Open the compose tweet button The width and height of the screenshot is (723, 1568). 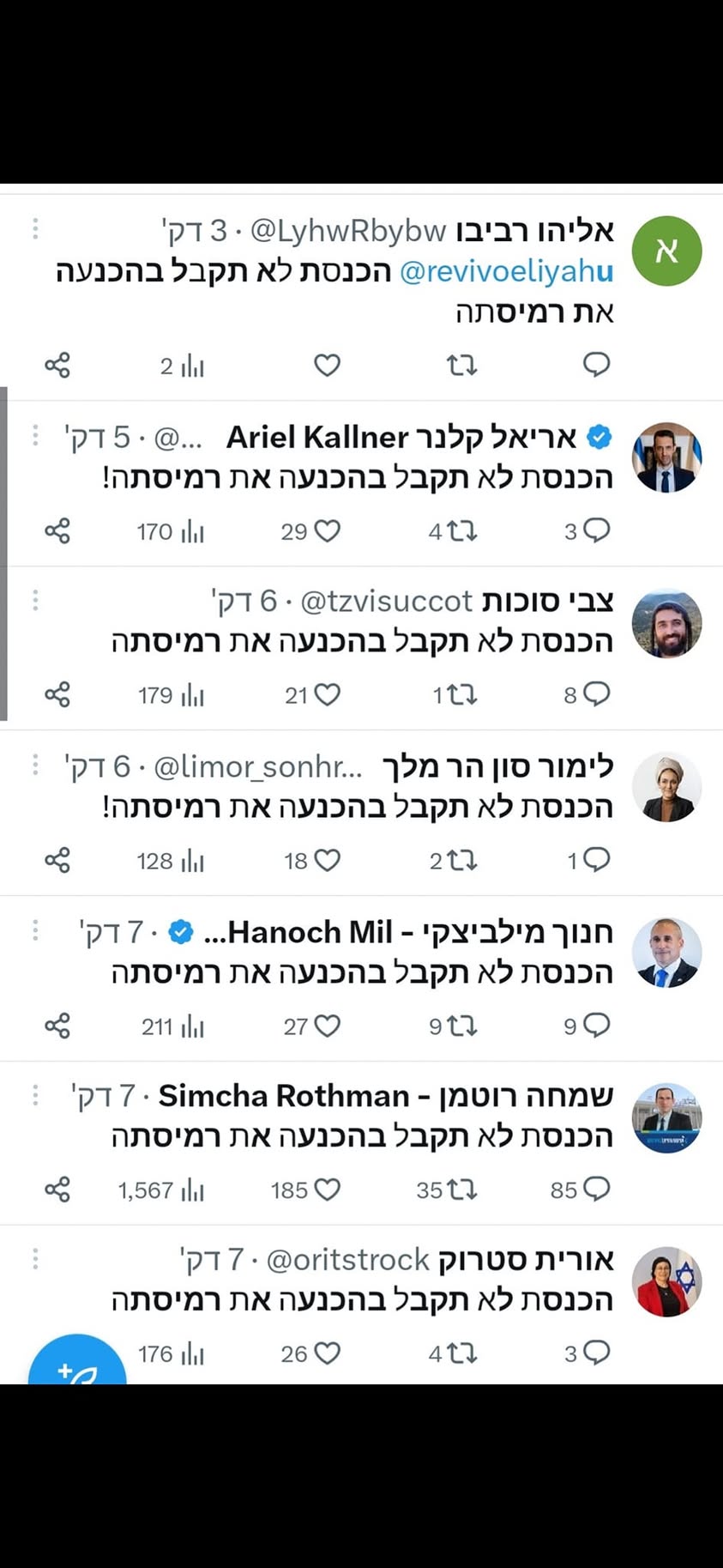point(76,1363)
